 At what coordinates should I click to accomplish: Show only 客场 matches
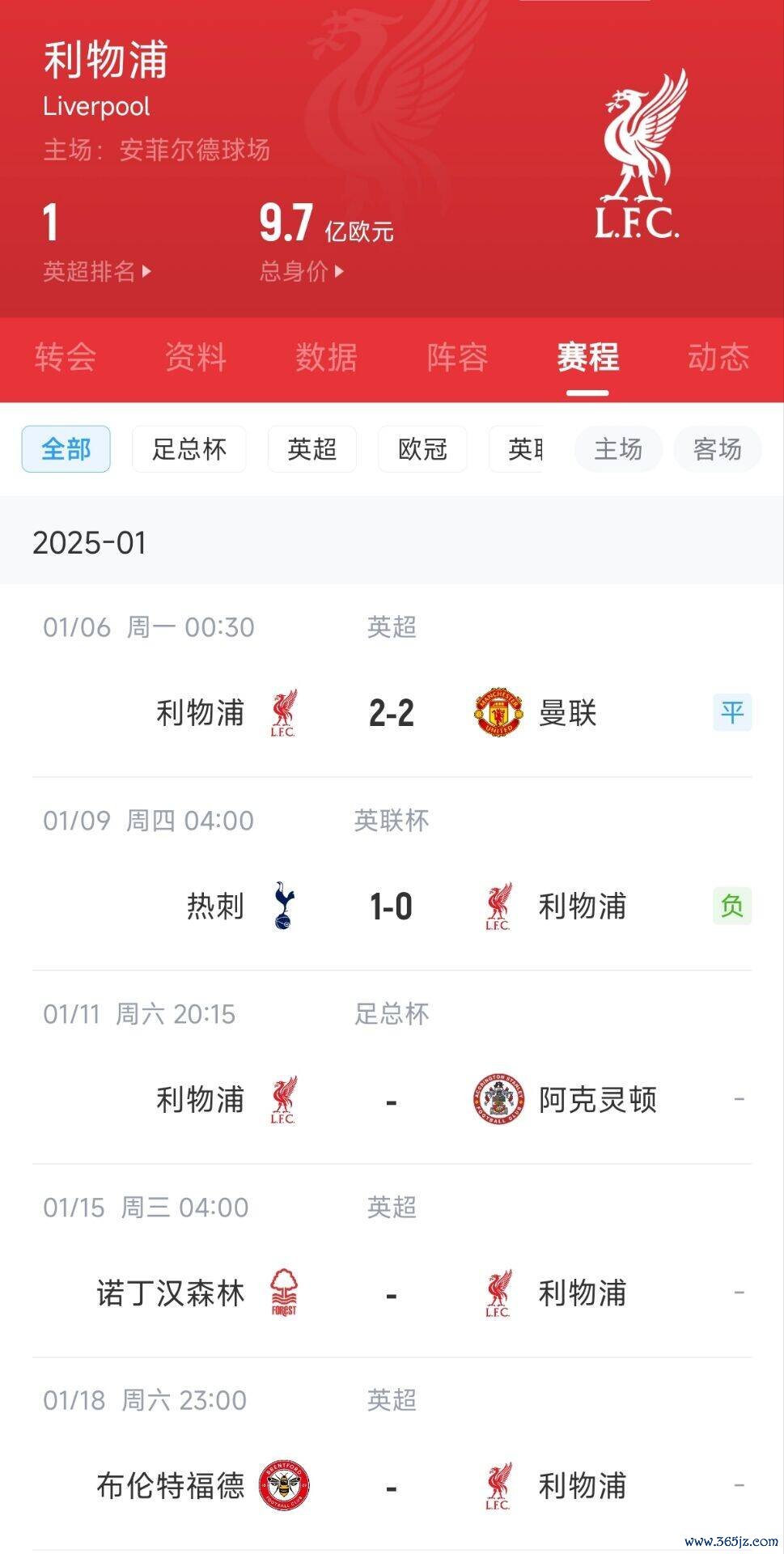[x=718, y=449]
